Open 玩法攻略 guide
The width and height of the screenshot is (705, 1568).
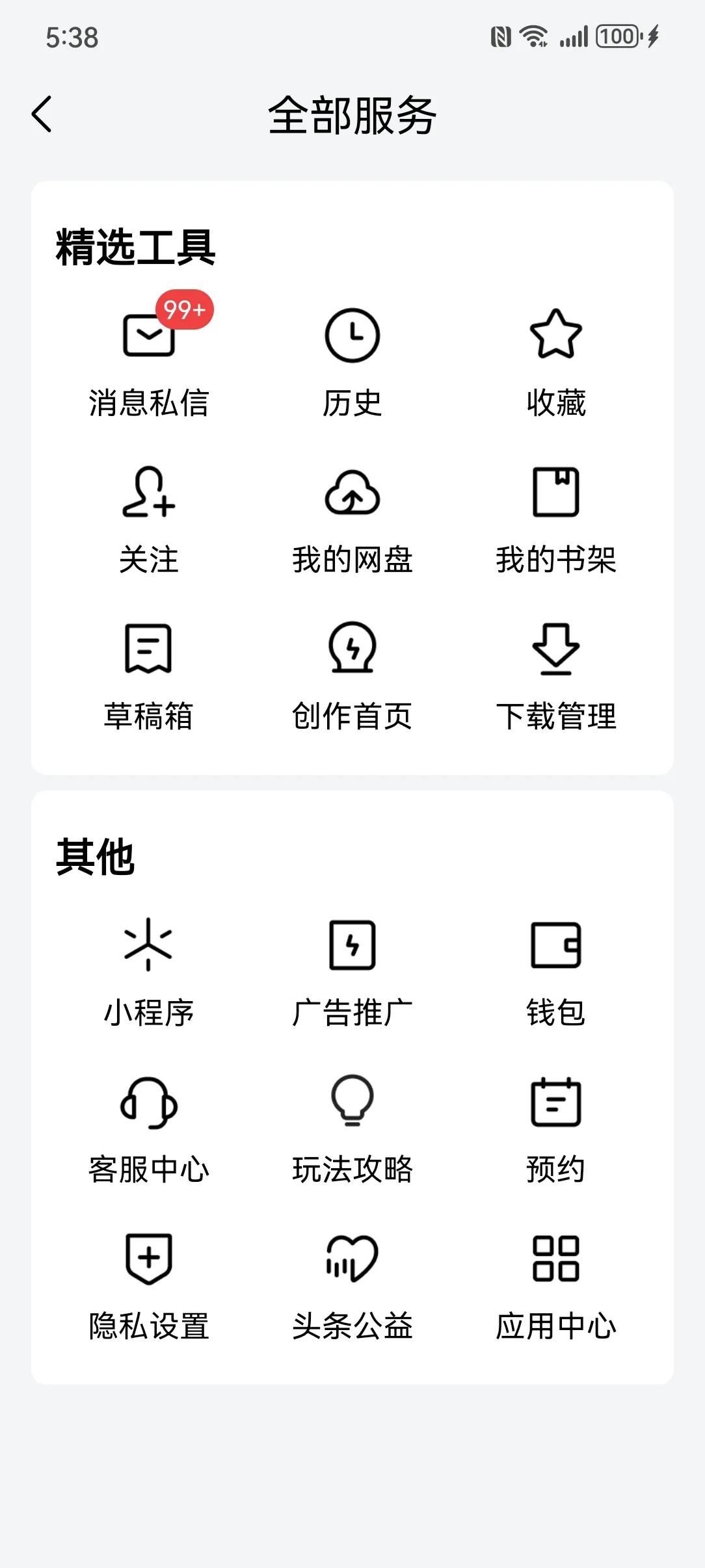pyautogui.click(x=352, y=1130)
